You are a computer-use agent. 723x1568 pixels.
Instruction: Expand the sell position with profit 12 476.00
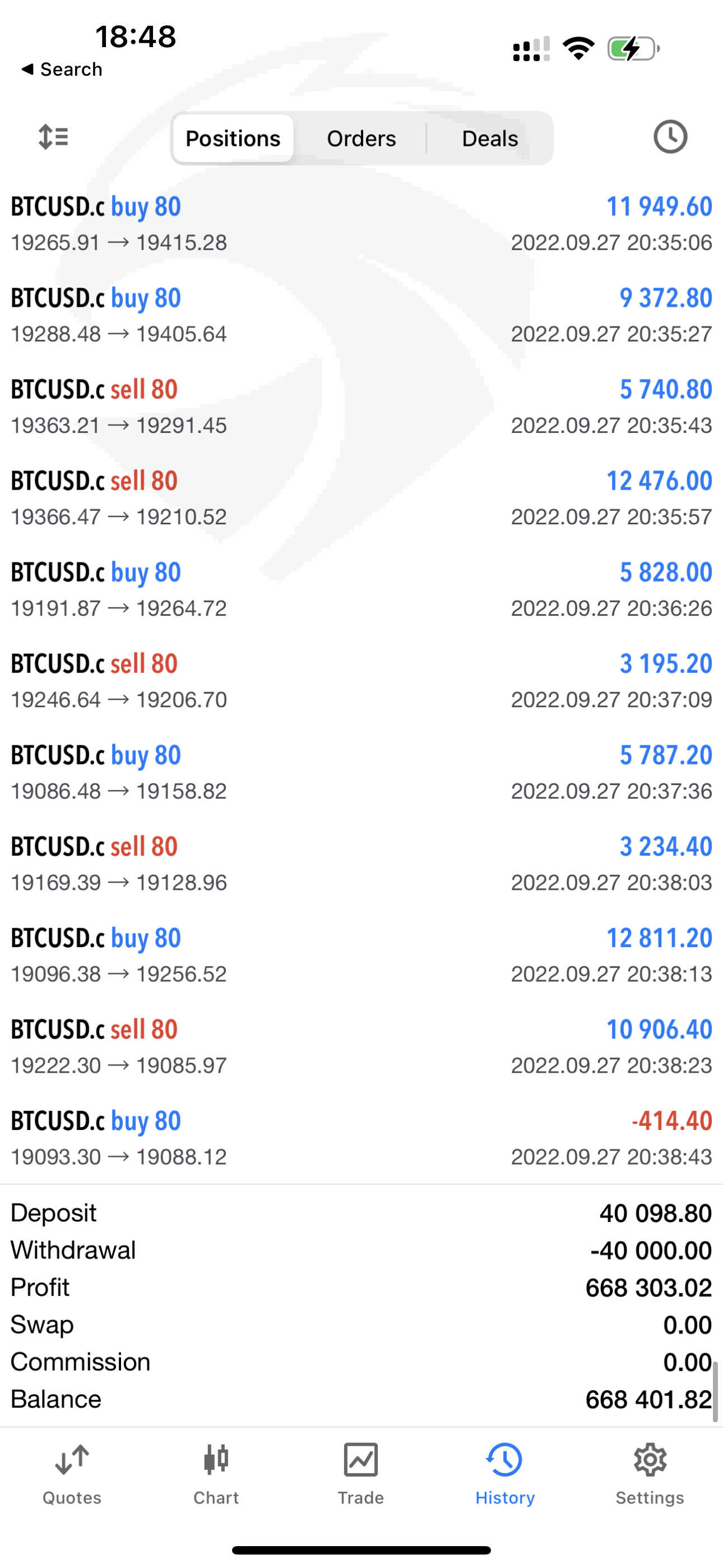click(x=361, y=498)
